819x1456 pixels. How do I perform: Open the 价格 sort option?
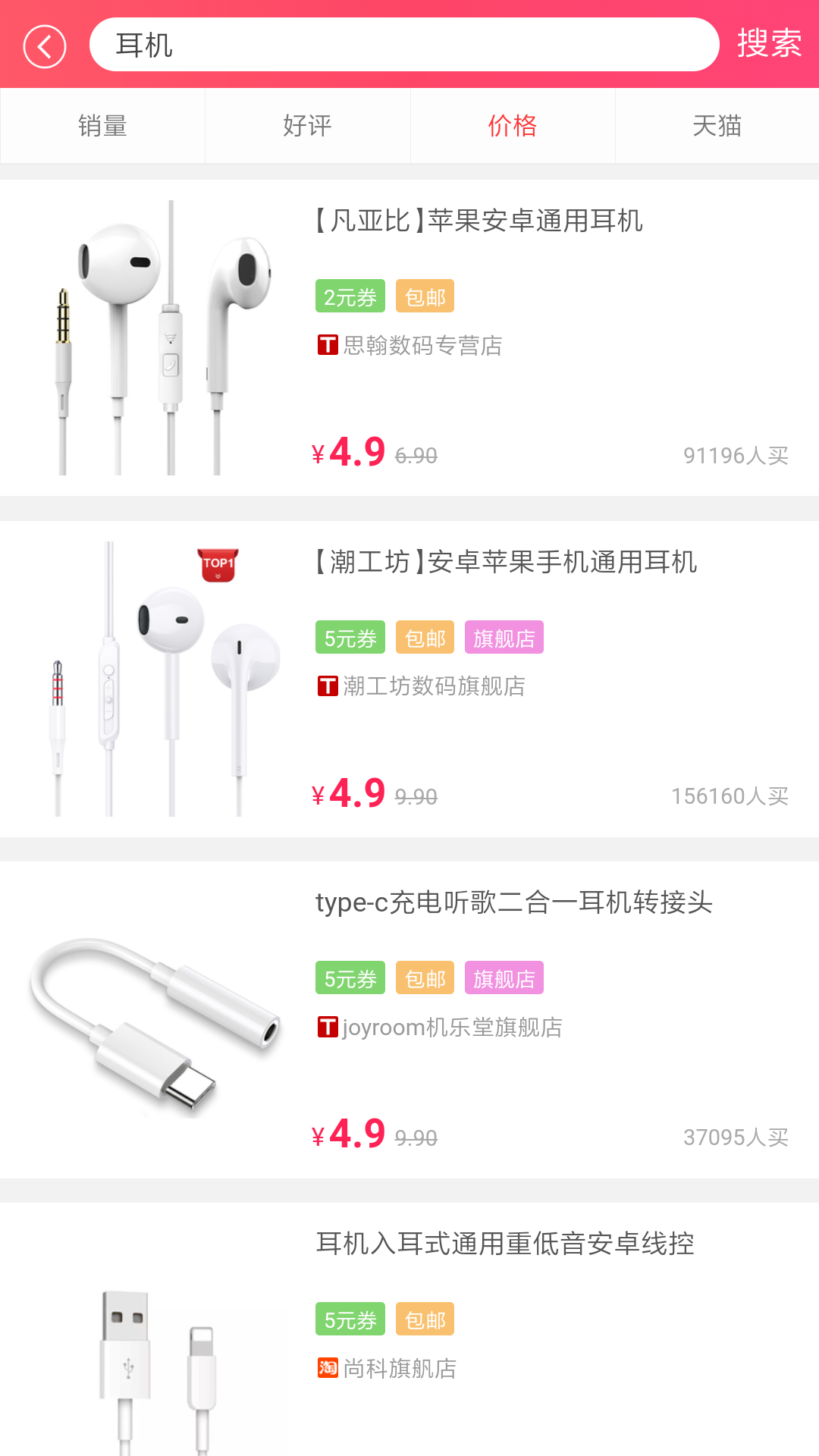click(x=512, y=125)
